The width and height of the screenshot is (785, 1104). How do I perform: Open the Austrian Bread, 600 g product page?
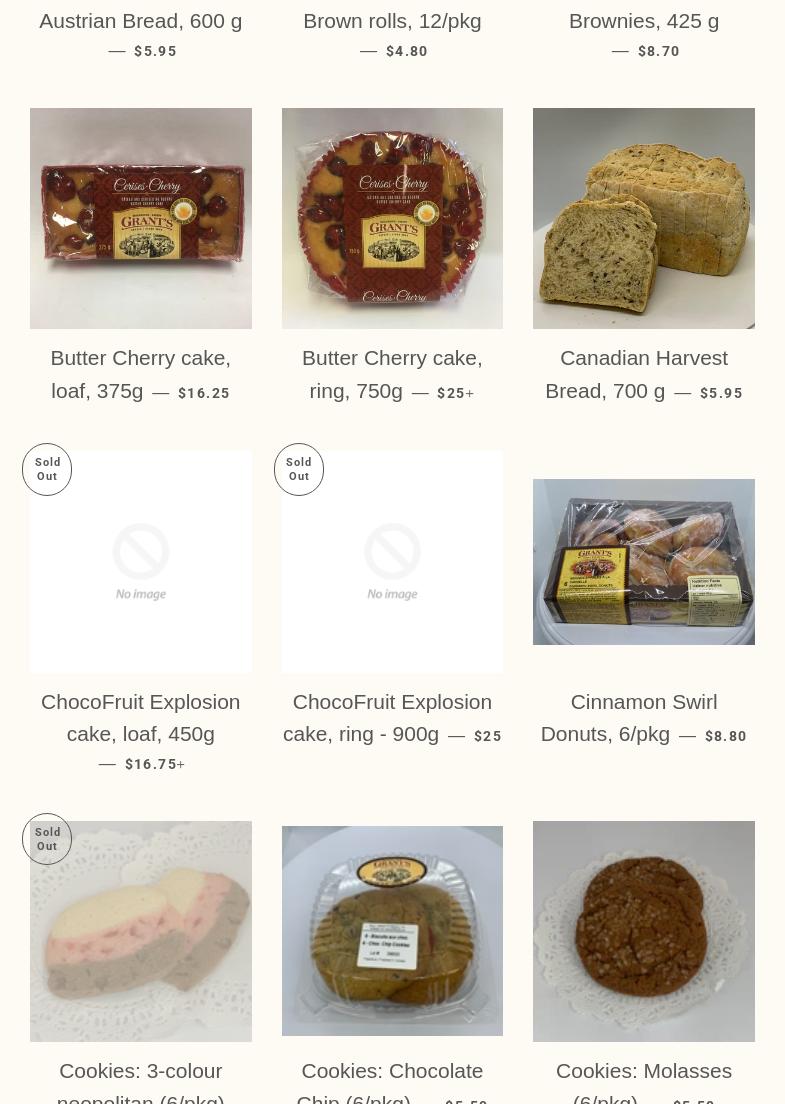click(140, 20)
